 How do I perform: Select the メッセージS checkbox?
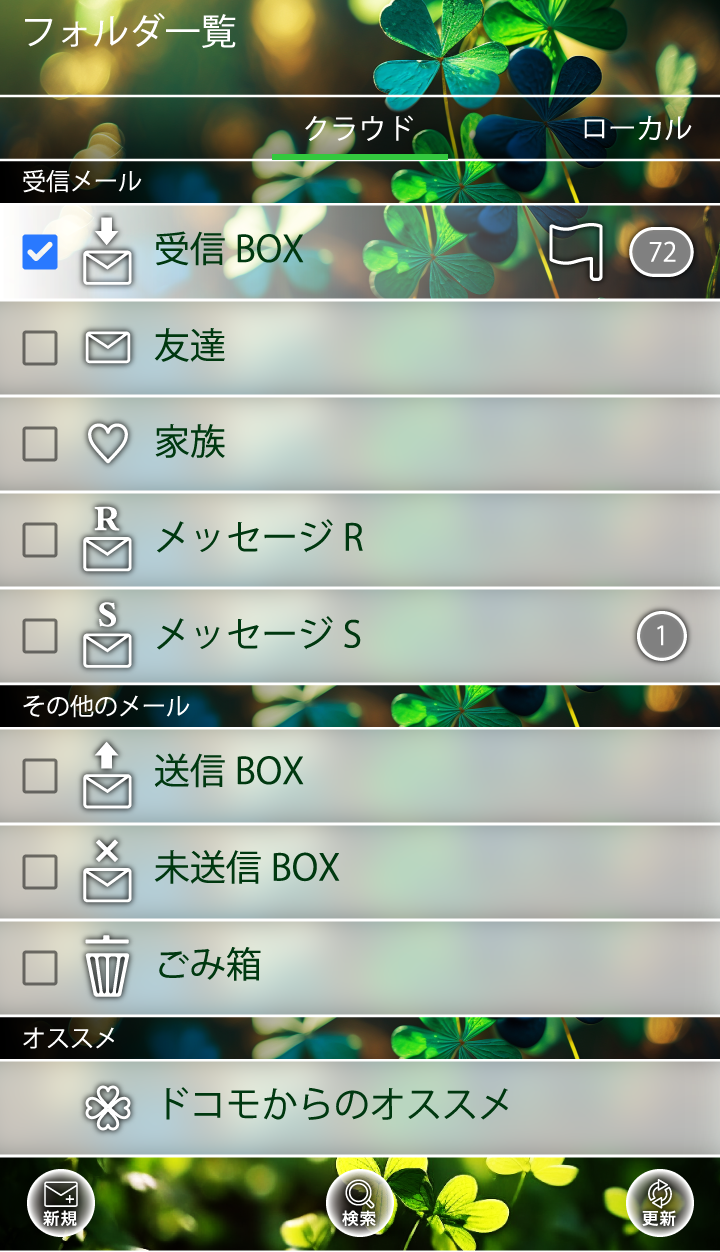tap(40, 636)
